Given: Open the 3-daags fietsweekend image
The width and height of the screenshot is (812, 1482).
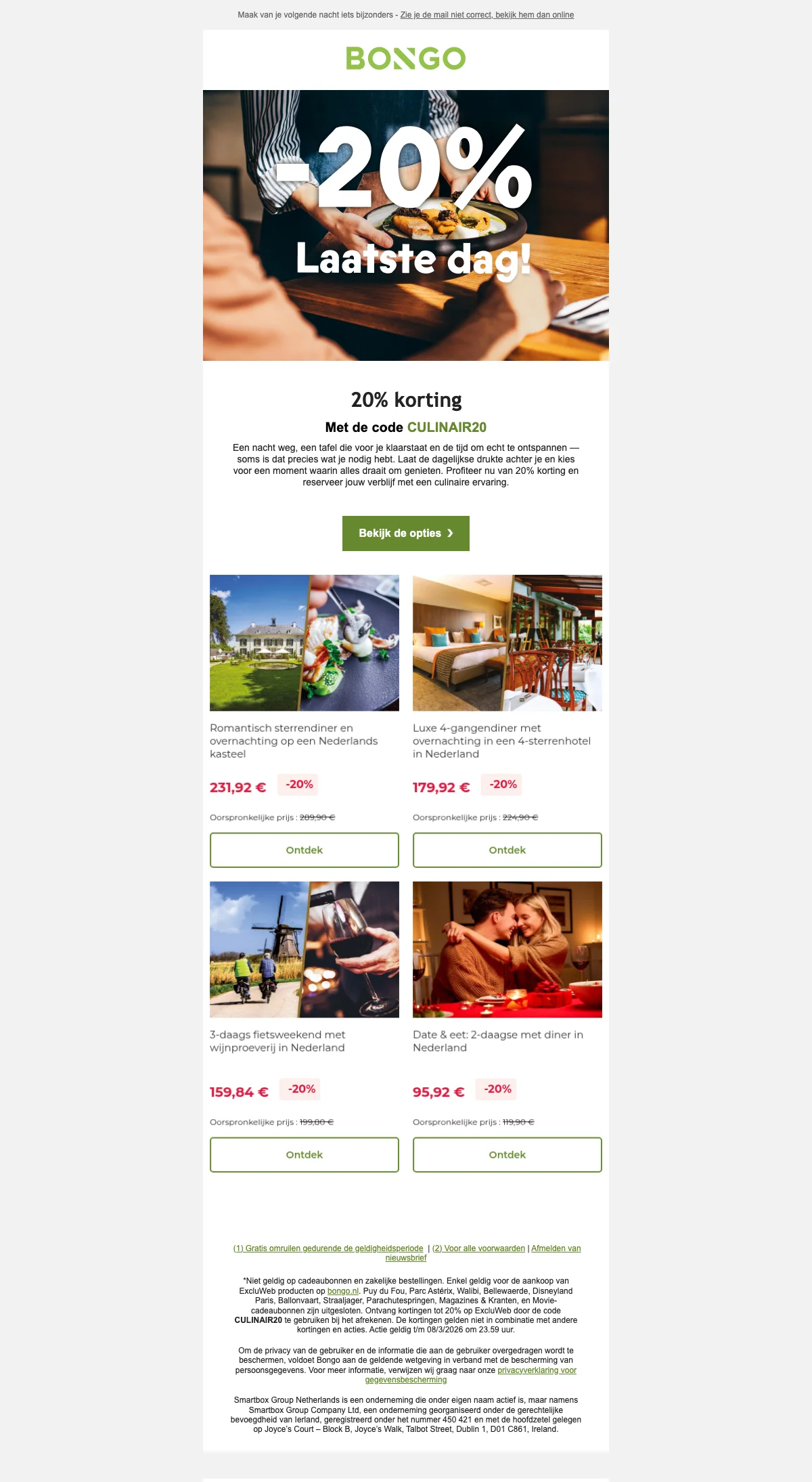Looking at the screenshot, I should coord(304,949).
